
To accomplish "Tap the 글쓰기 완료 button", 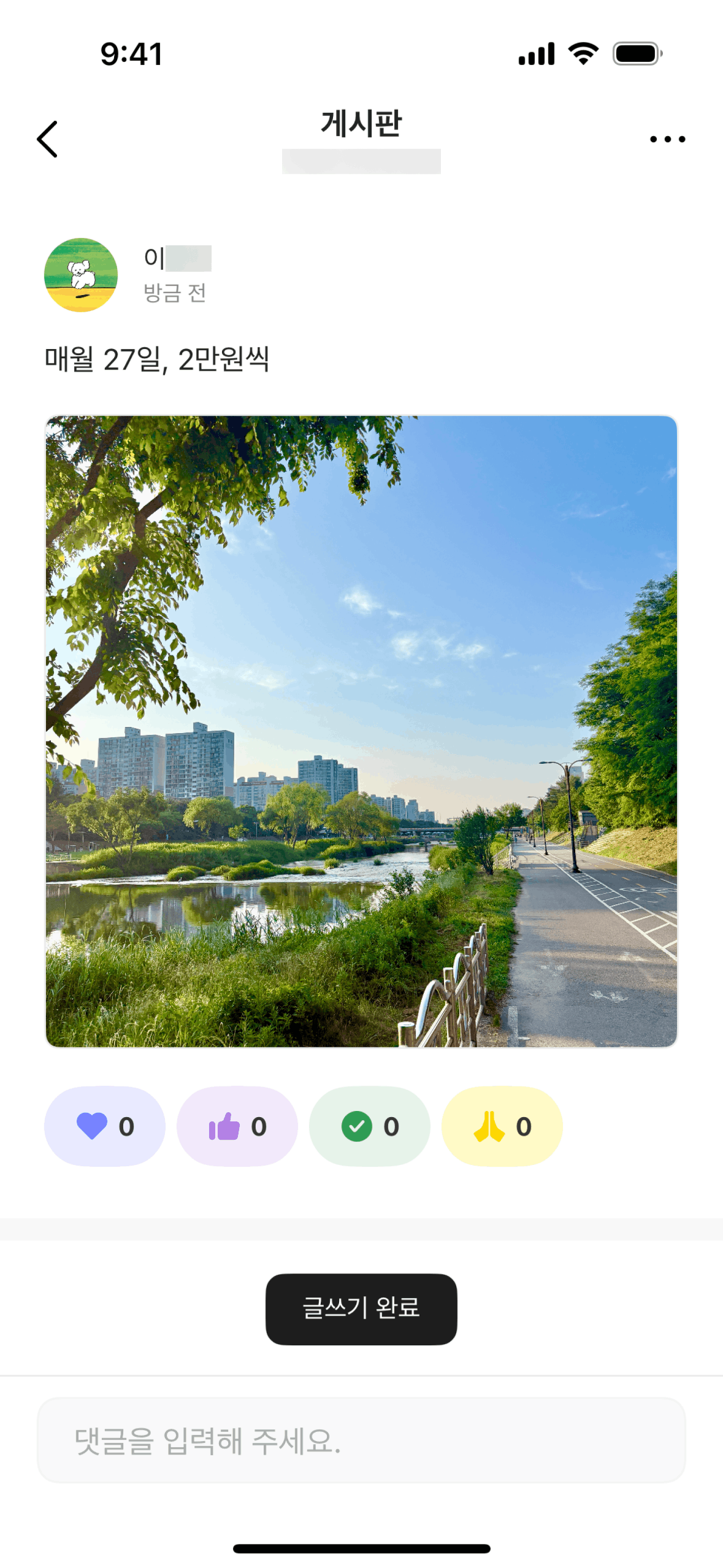I will pyautogui.click(x=361, y=1309).
